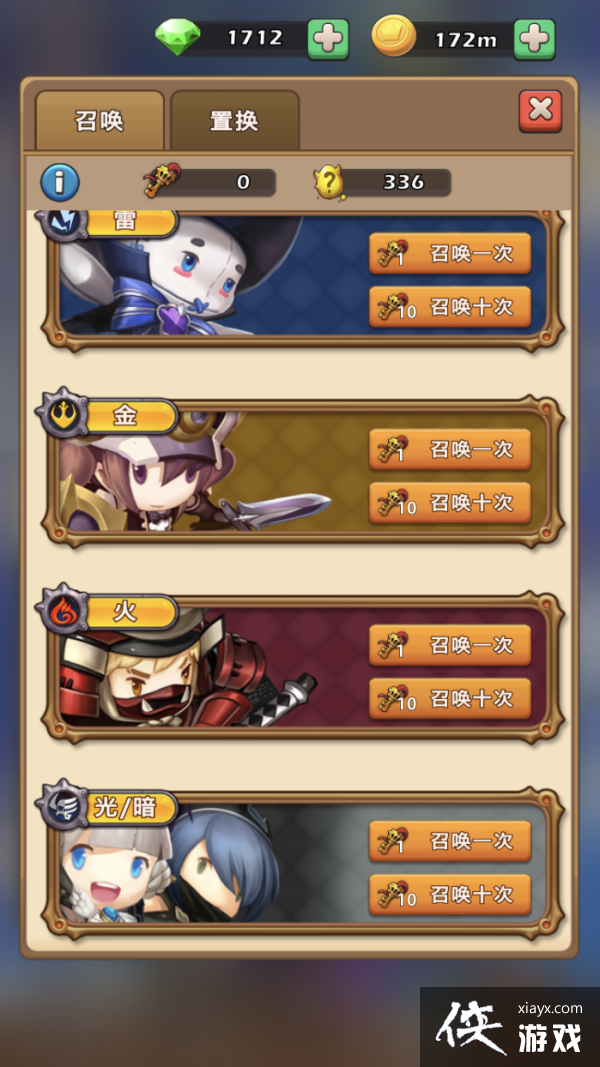Image resolution: width=600 pixels, height=1067 pixels.
Task: Summon ten times from the 雷 banner
Action: click(x=450, y=306)
